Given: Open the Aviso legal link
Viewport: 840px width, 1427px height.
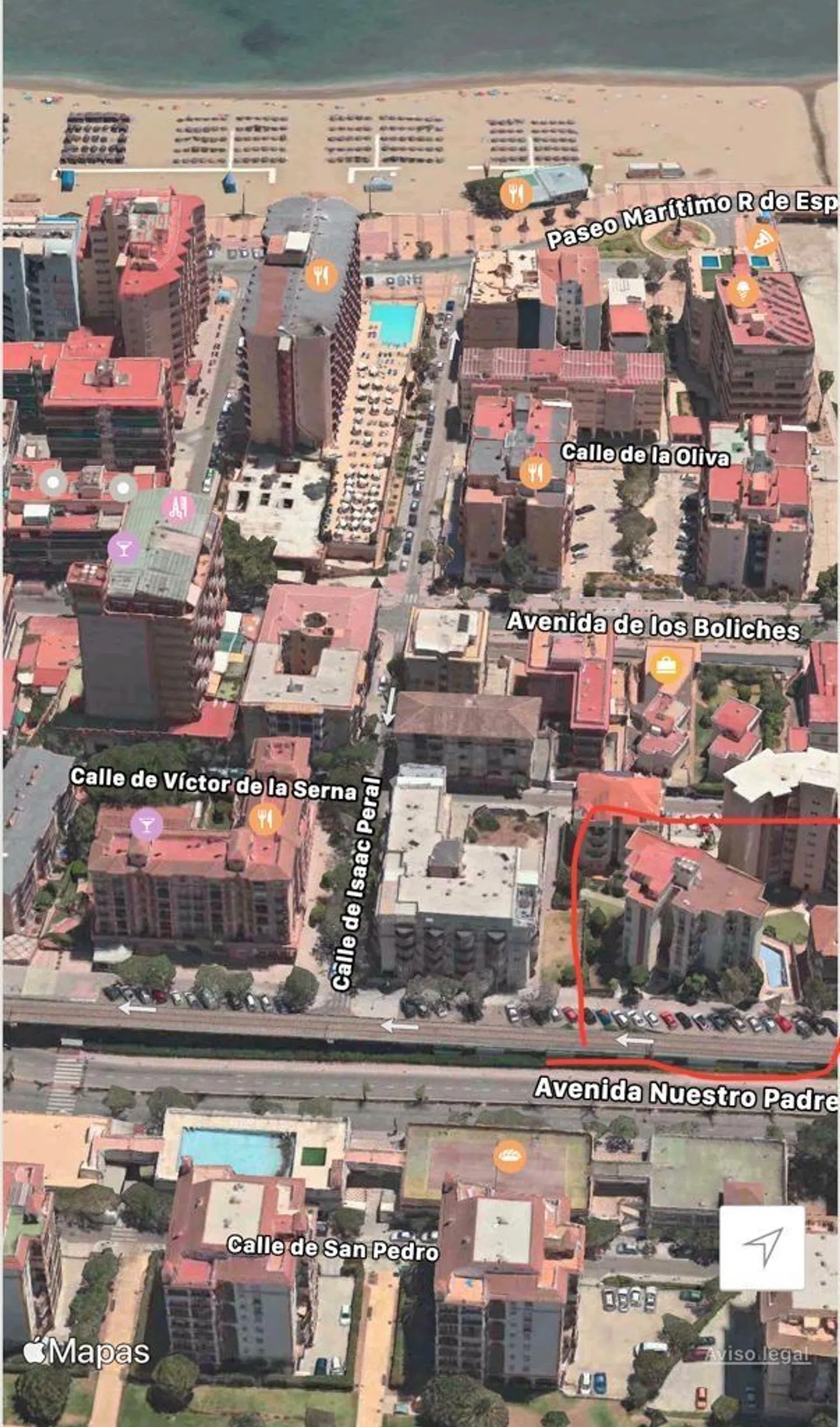Looking at the screenshot, I should pyautogui.click(x=758, y=1354).
